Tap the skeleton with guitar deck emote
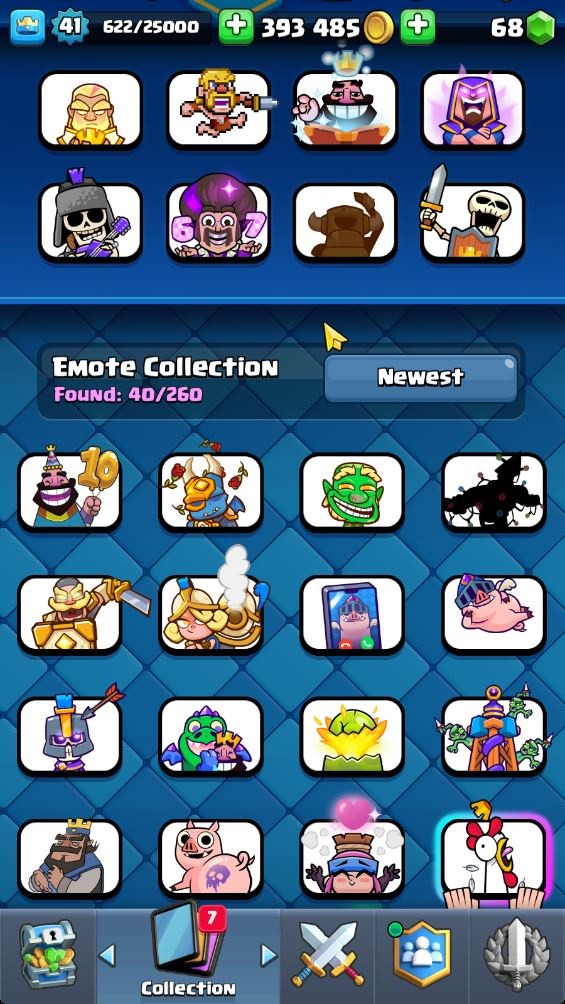 [x=90, y=222]
